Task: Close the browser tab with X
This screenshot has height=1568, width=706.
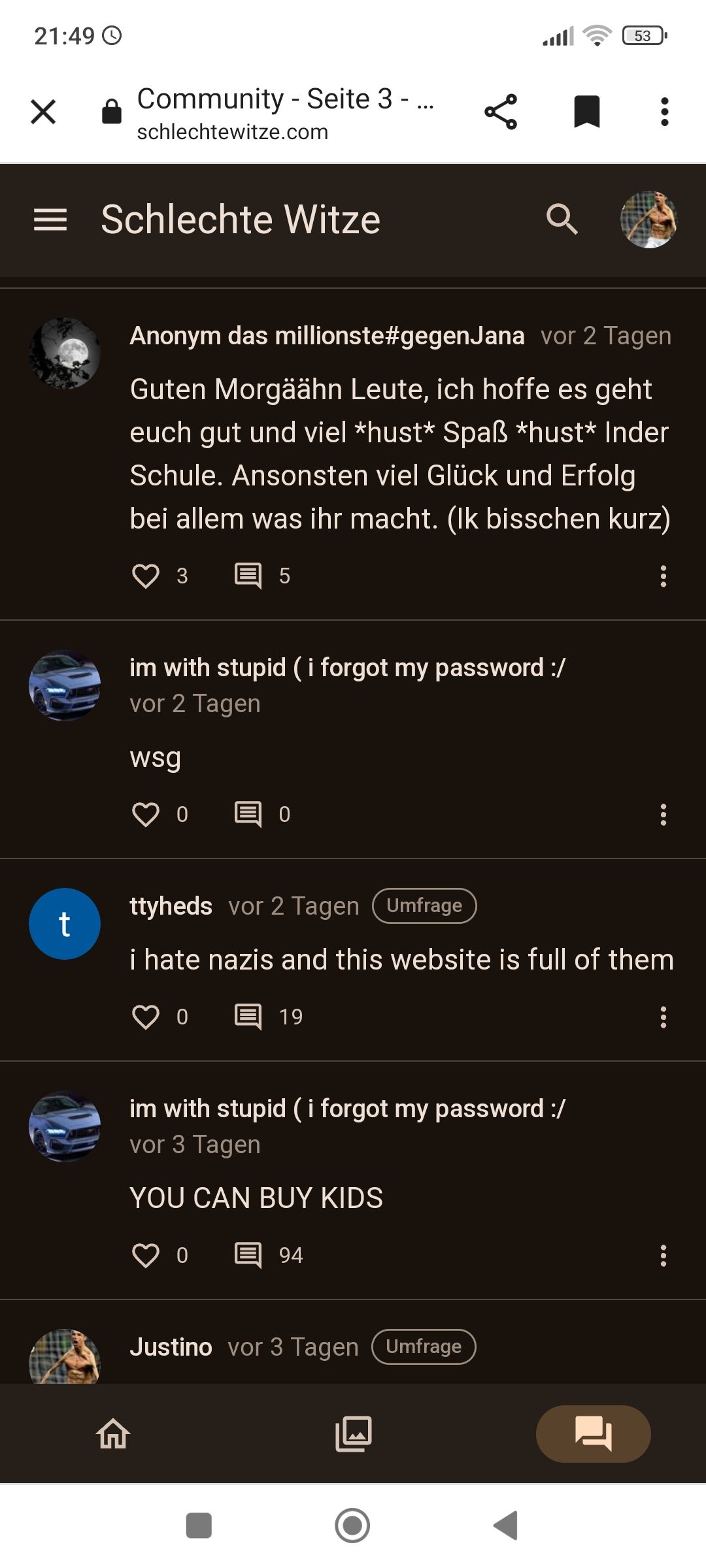Action: [43, 112]
